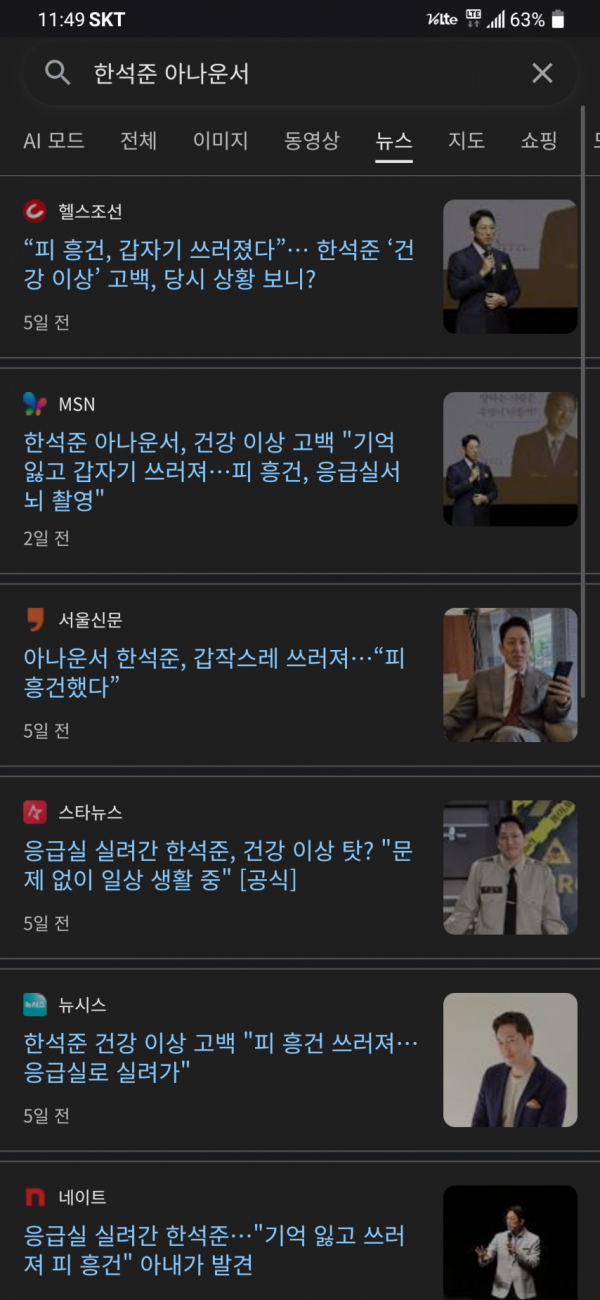Select the 동영상 tab

312,141
